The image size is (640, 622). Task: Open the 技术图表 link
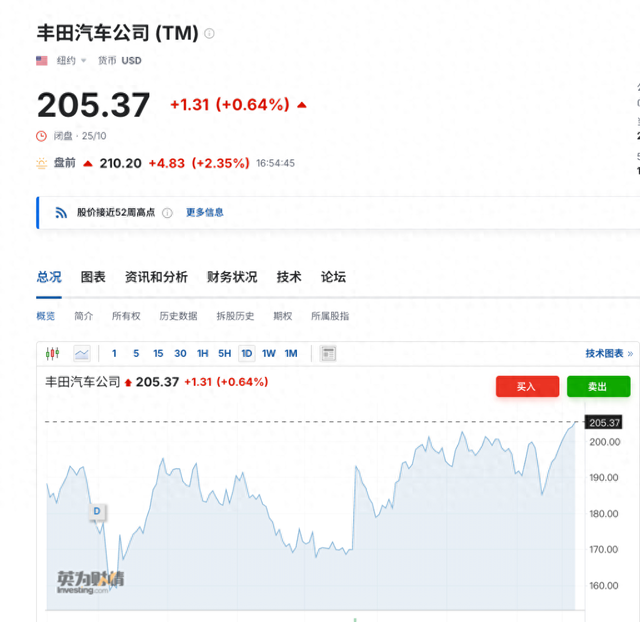[607, 353]
